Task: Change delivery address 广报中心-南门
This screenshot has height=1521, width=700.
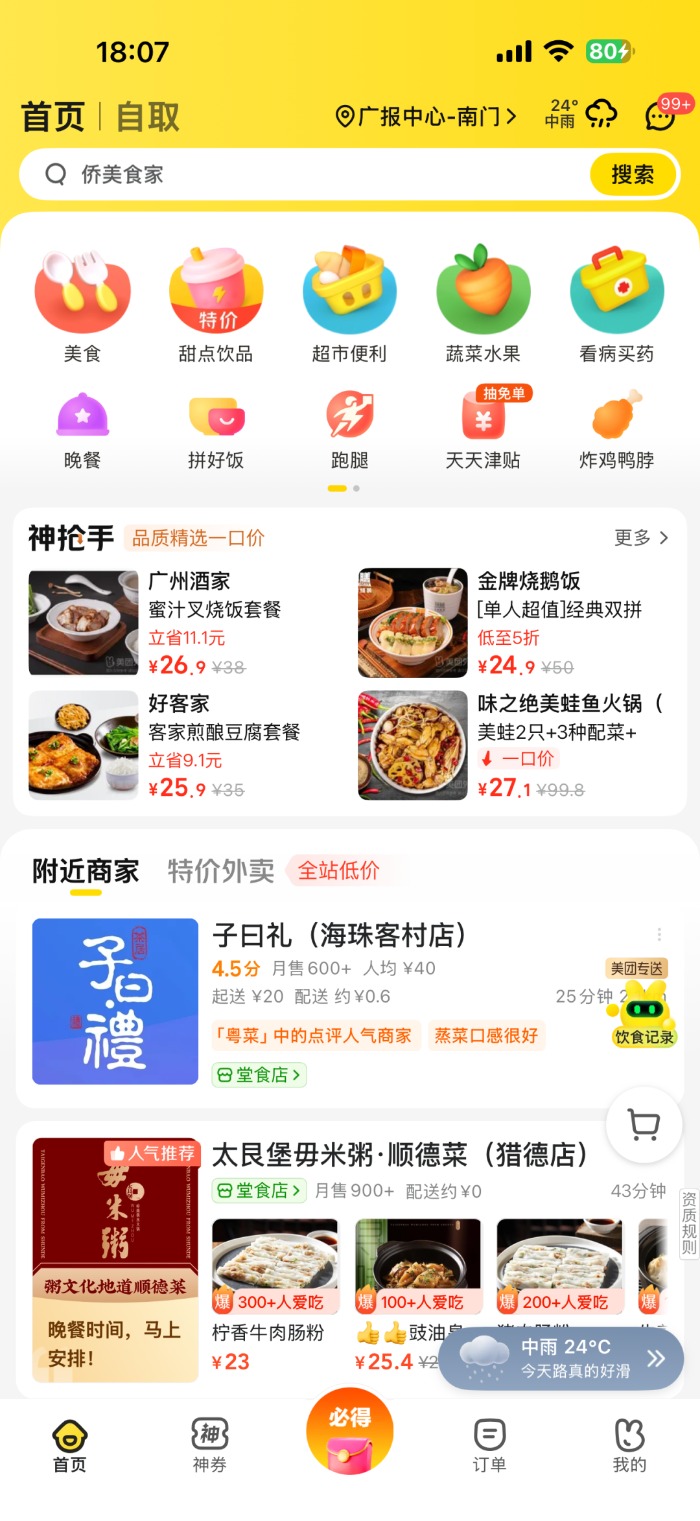Action: pyautogui.click(x=426, y=117)
